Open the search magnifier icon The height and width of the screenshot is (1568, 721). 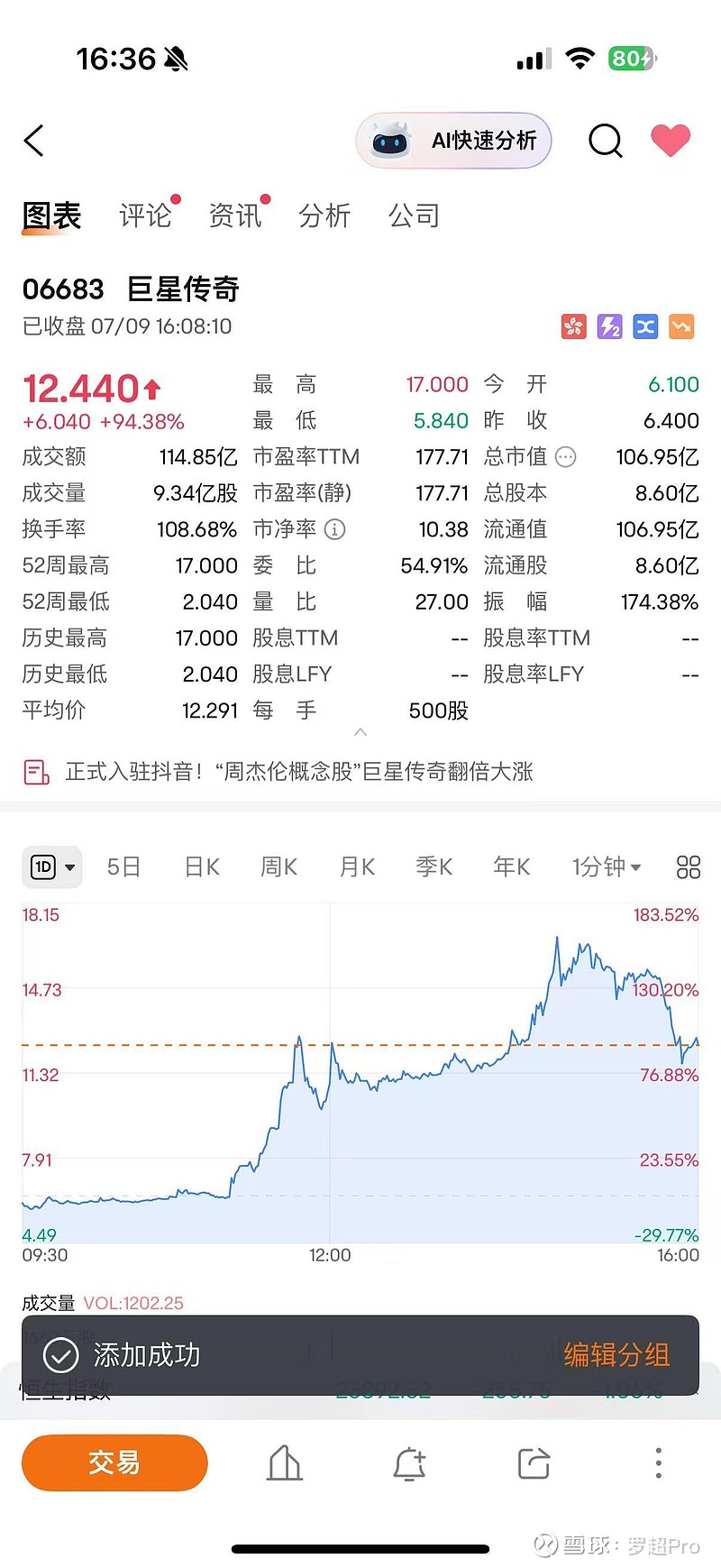(x=605, y=141)
